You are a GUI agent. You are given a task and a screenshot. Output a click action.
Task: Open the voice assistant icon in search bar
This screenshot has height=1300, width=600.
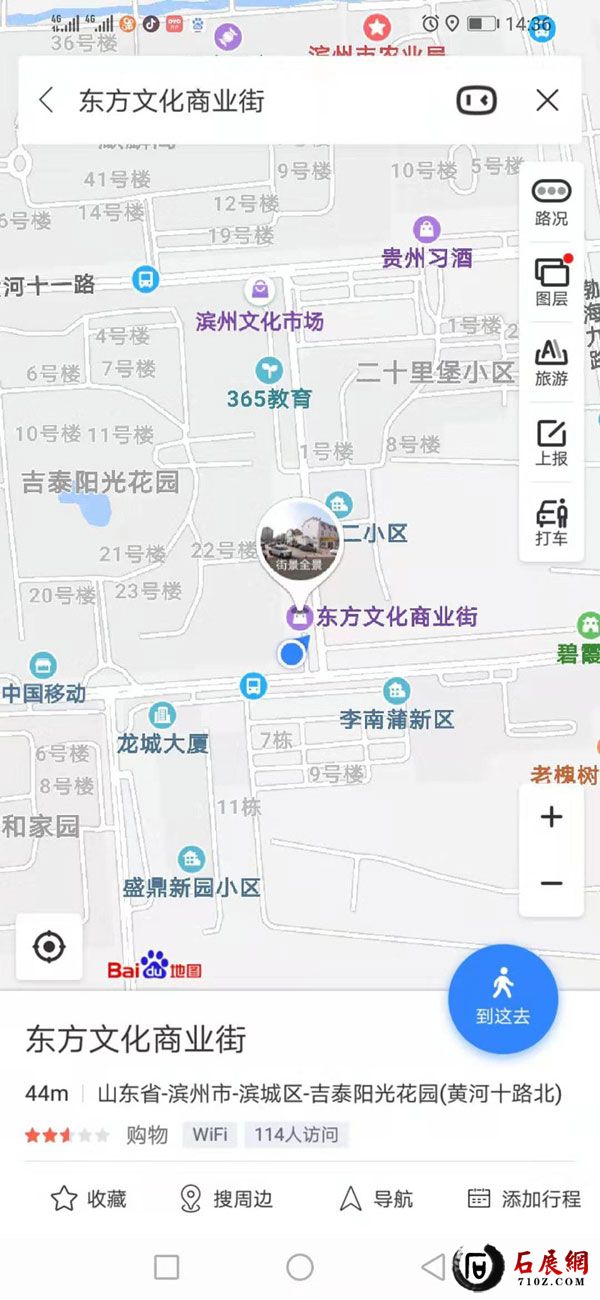[x=477, y=100]
